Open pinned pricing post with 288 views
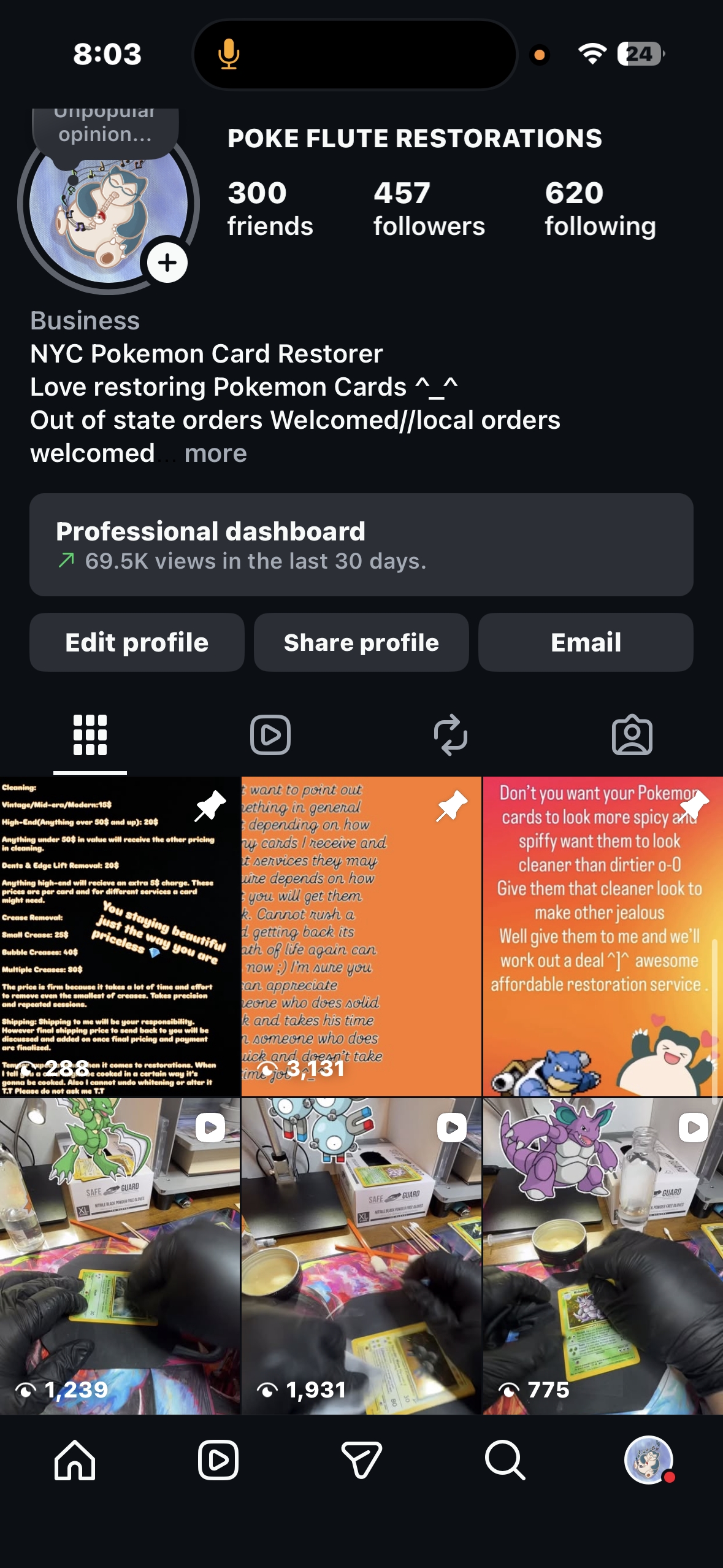723x1568 pixels. pos(120,936)
